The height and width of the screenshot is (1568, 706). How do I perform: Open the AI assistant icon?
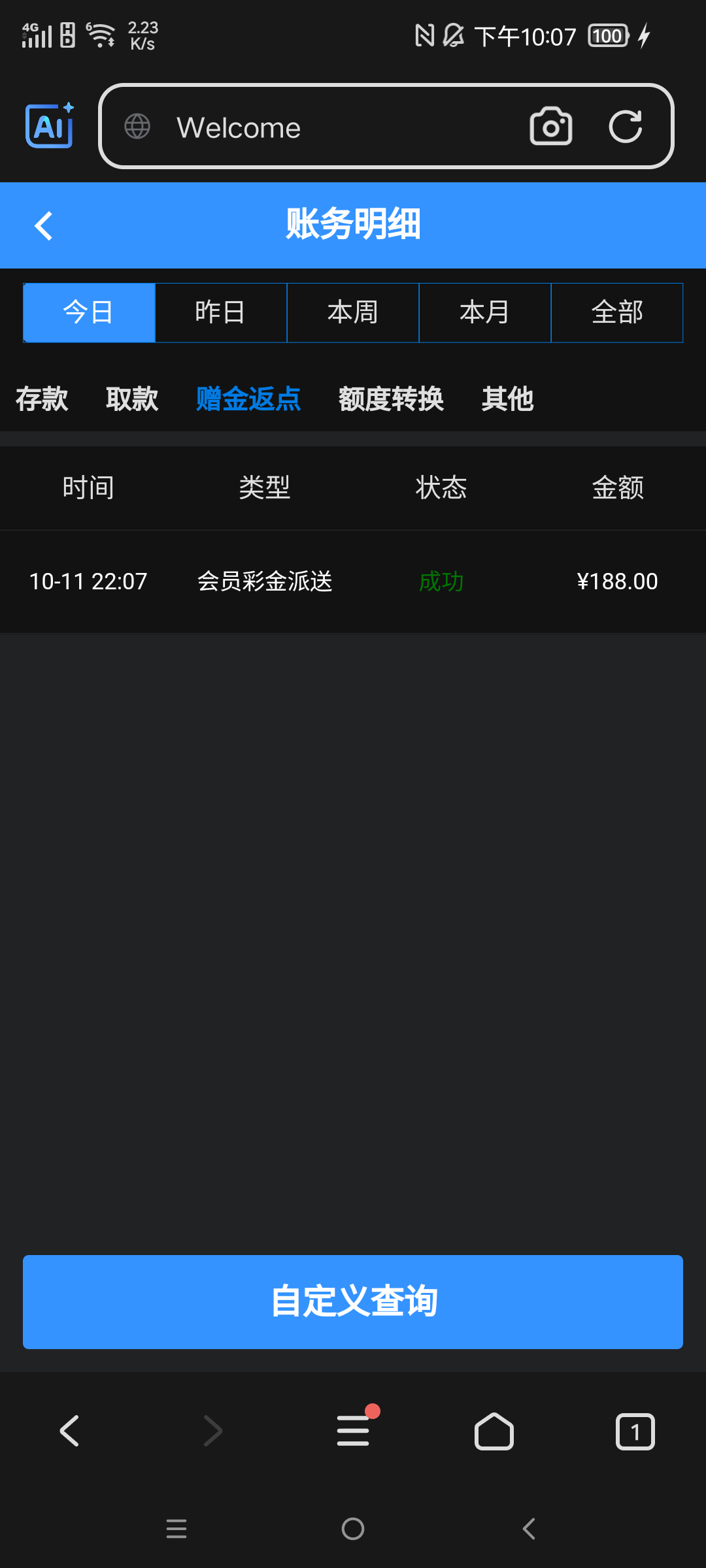tap(50, 125)
